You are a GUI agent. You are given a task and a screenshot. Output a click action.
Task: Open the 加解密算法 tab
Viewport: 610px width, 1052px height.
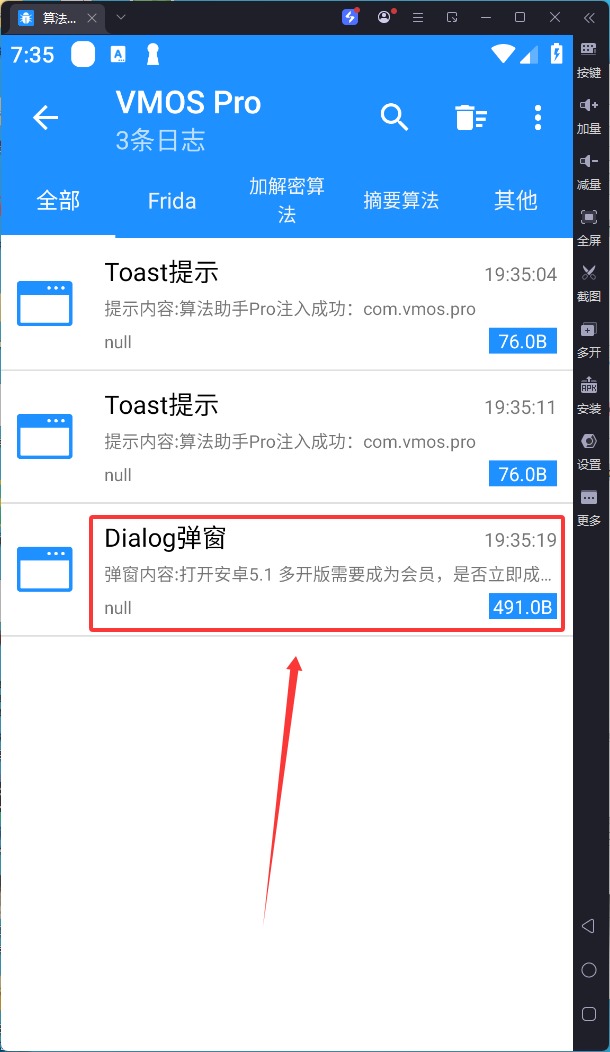[287, 201]
